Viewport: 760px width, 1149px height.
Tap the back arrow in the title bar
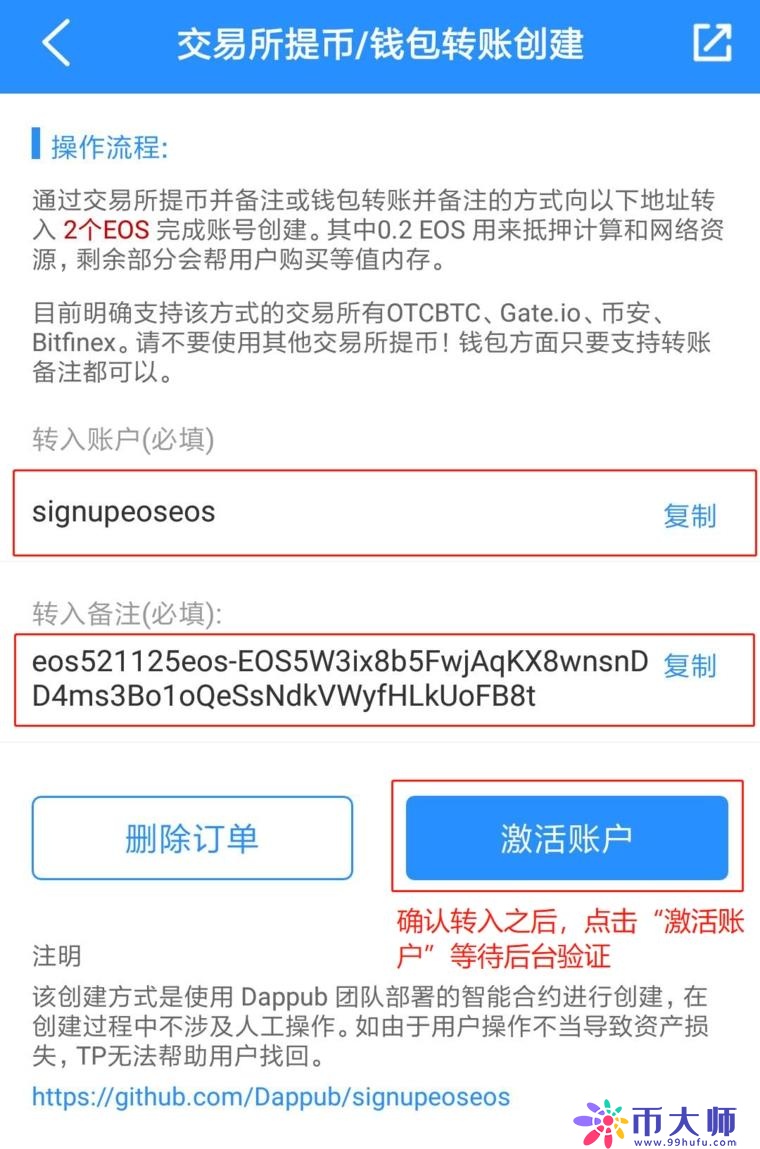pyautogui.click(x=55, y=44)
